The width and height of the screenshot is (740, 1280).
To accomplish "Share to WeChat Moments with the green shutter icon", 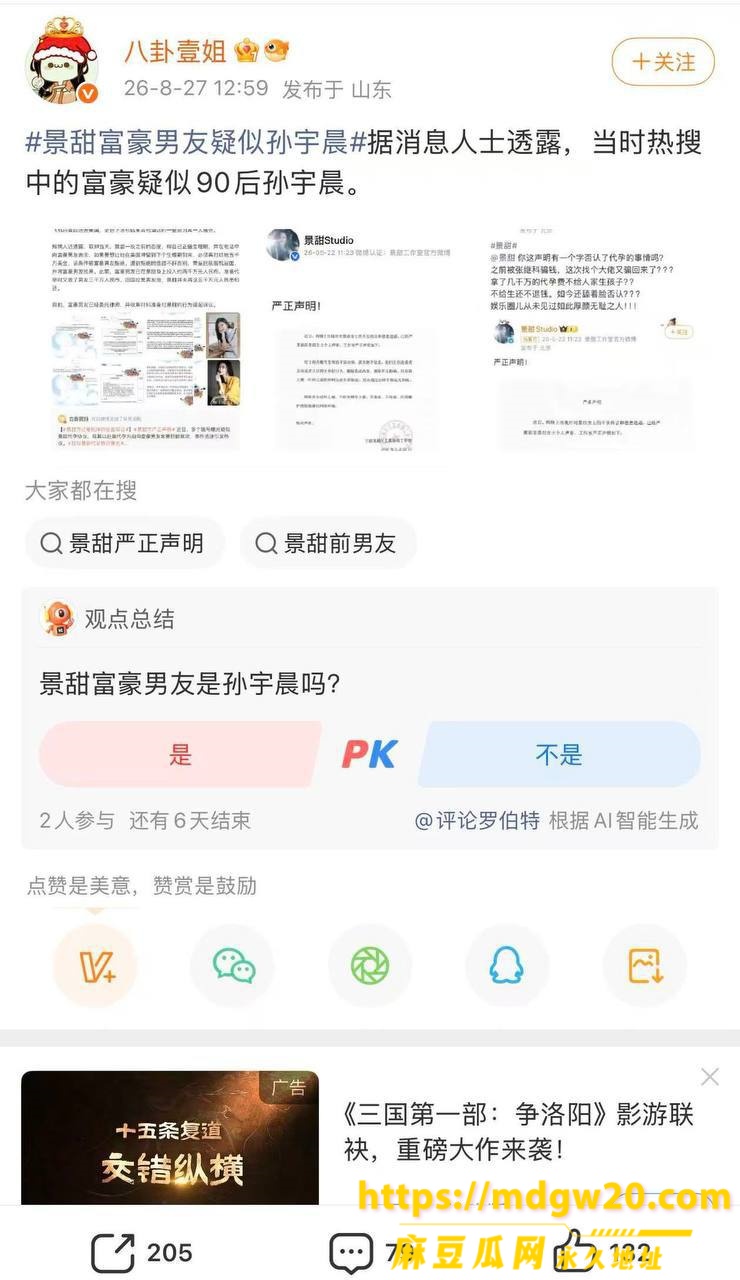I will [370, 965].
